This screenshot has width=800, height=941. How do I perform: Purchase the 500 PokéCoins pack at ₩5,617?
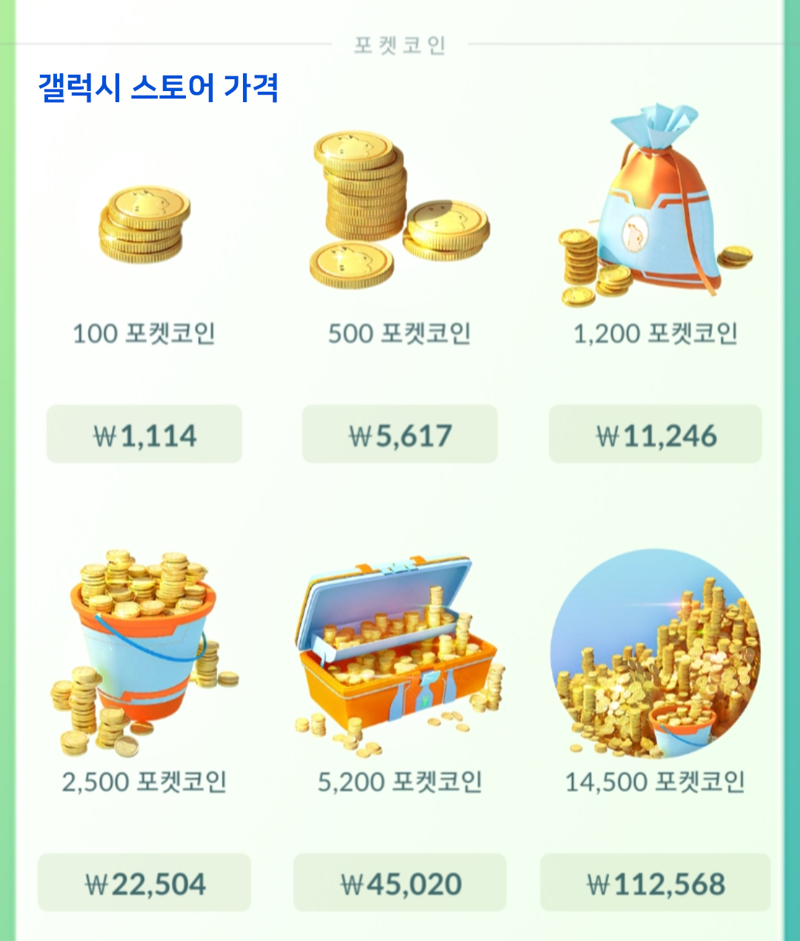399,434
